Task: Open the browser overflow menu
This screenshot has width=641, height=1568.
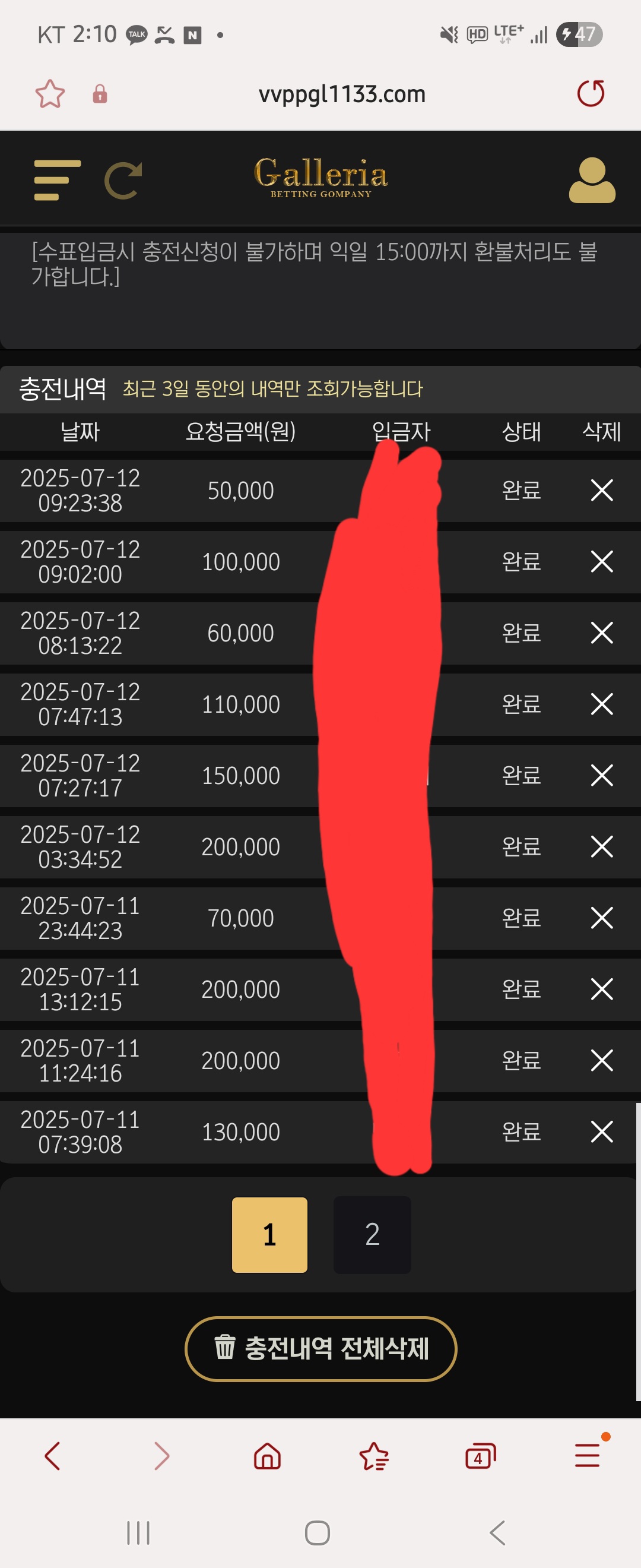Action: [x=588, y=1455]
